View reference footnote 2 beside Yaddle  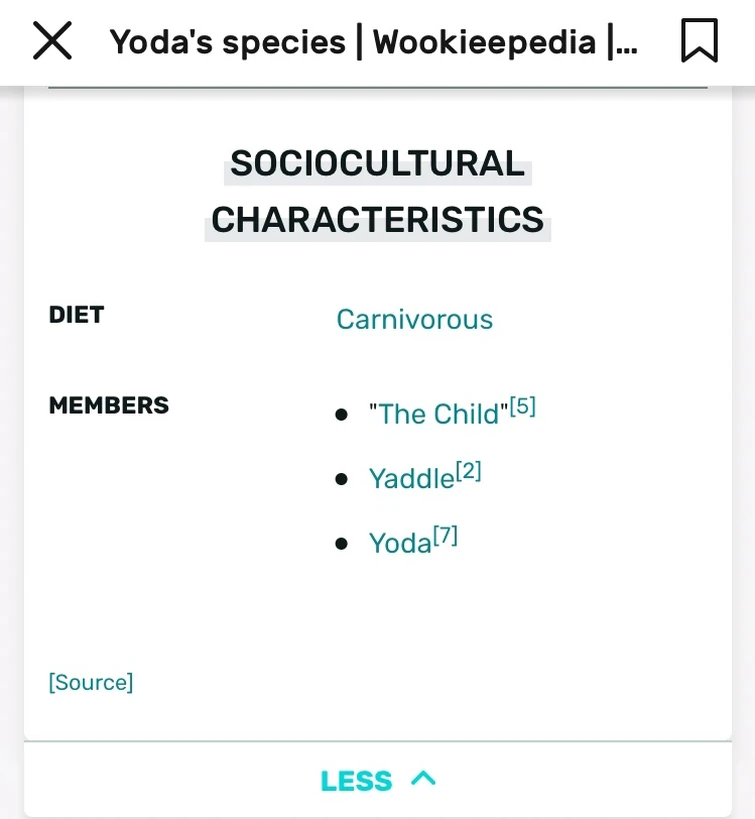(468, 469)
